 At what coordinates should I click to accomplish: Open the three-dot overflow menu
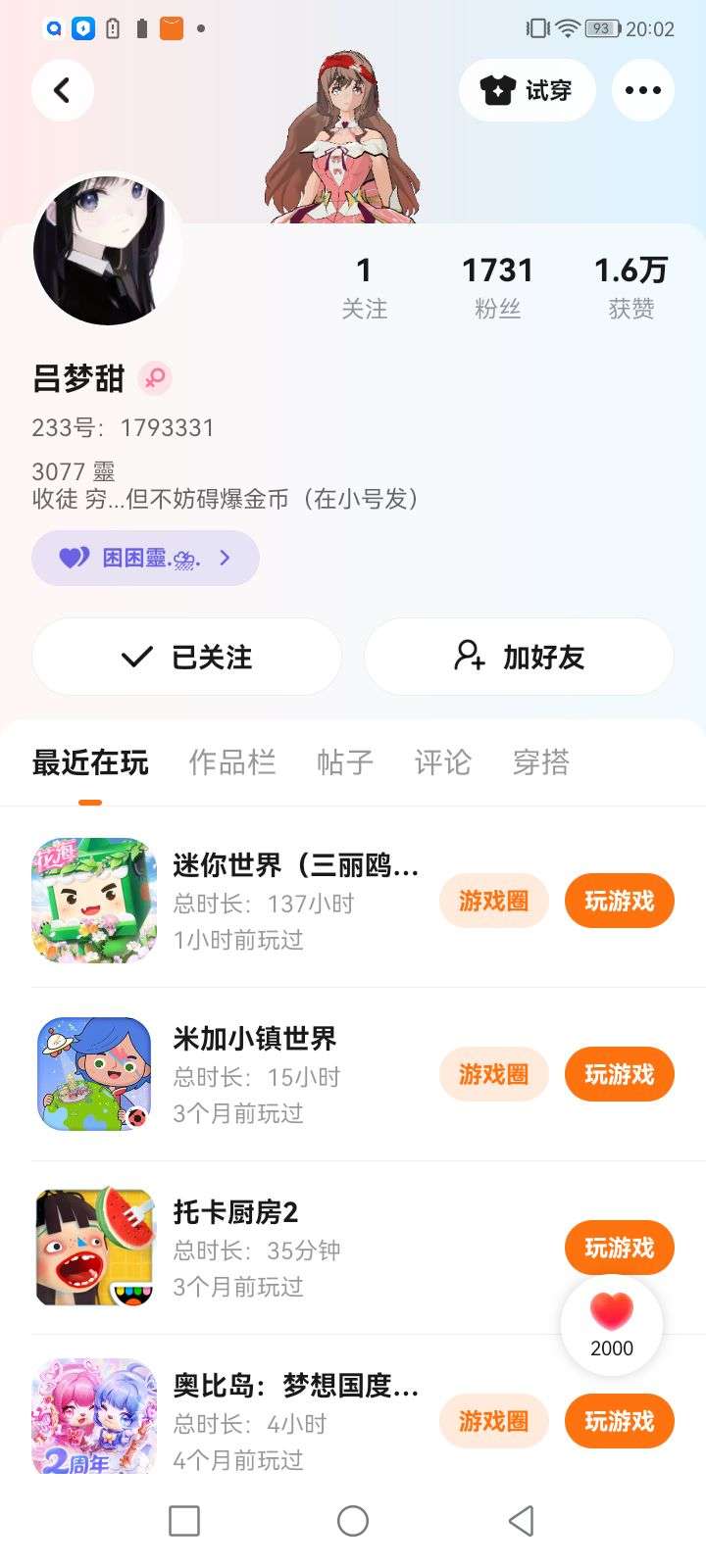pos(642,90)
